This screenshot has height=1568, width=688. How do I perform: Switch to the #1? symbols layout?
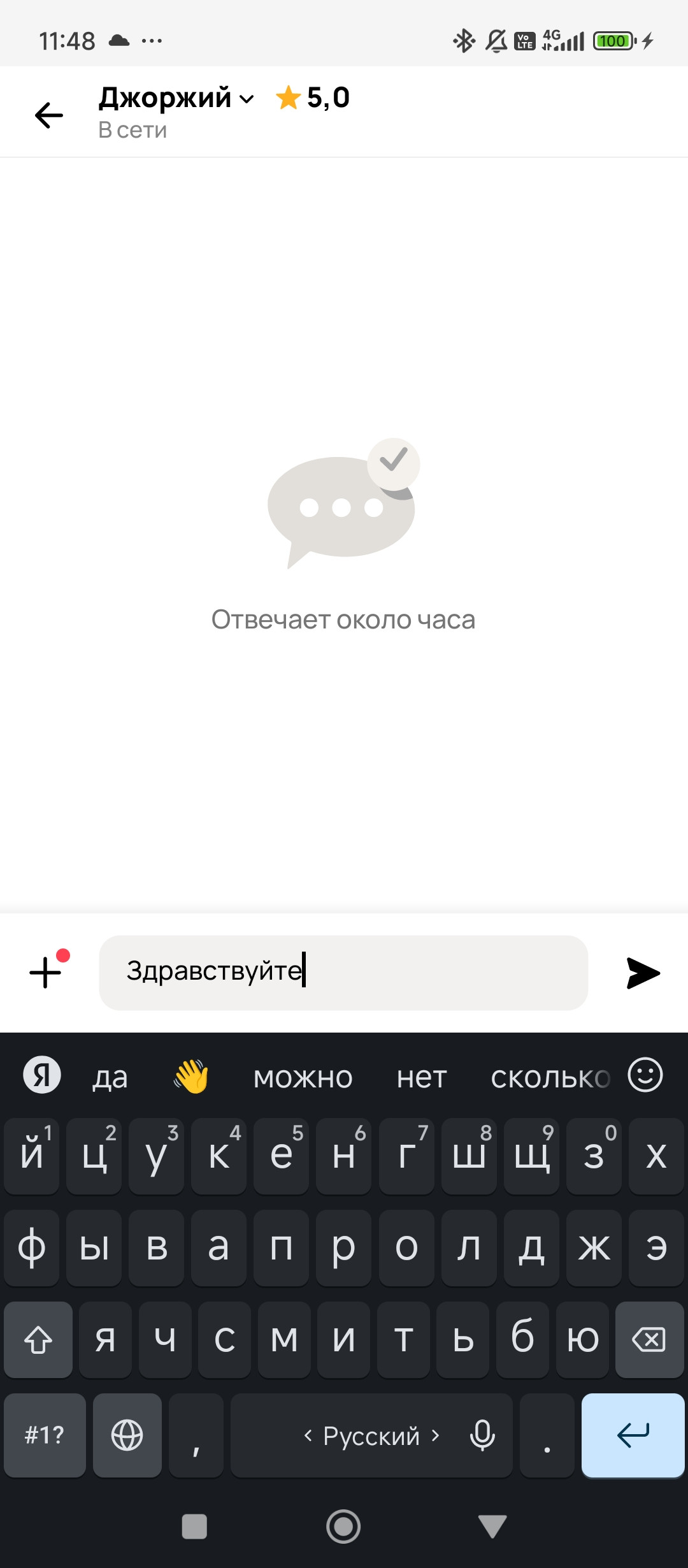[45, 1435]
